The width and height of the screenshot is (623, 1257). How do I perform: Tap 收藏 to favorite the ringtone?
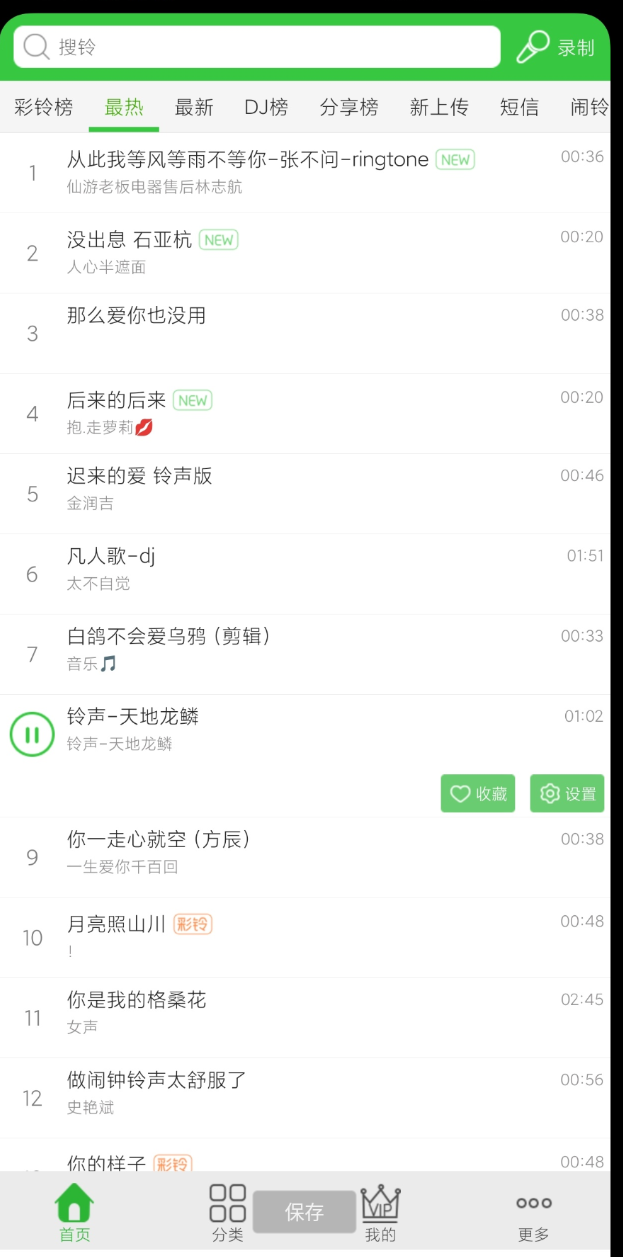[478, 794]
